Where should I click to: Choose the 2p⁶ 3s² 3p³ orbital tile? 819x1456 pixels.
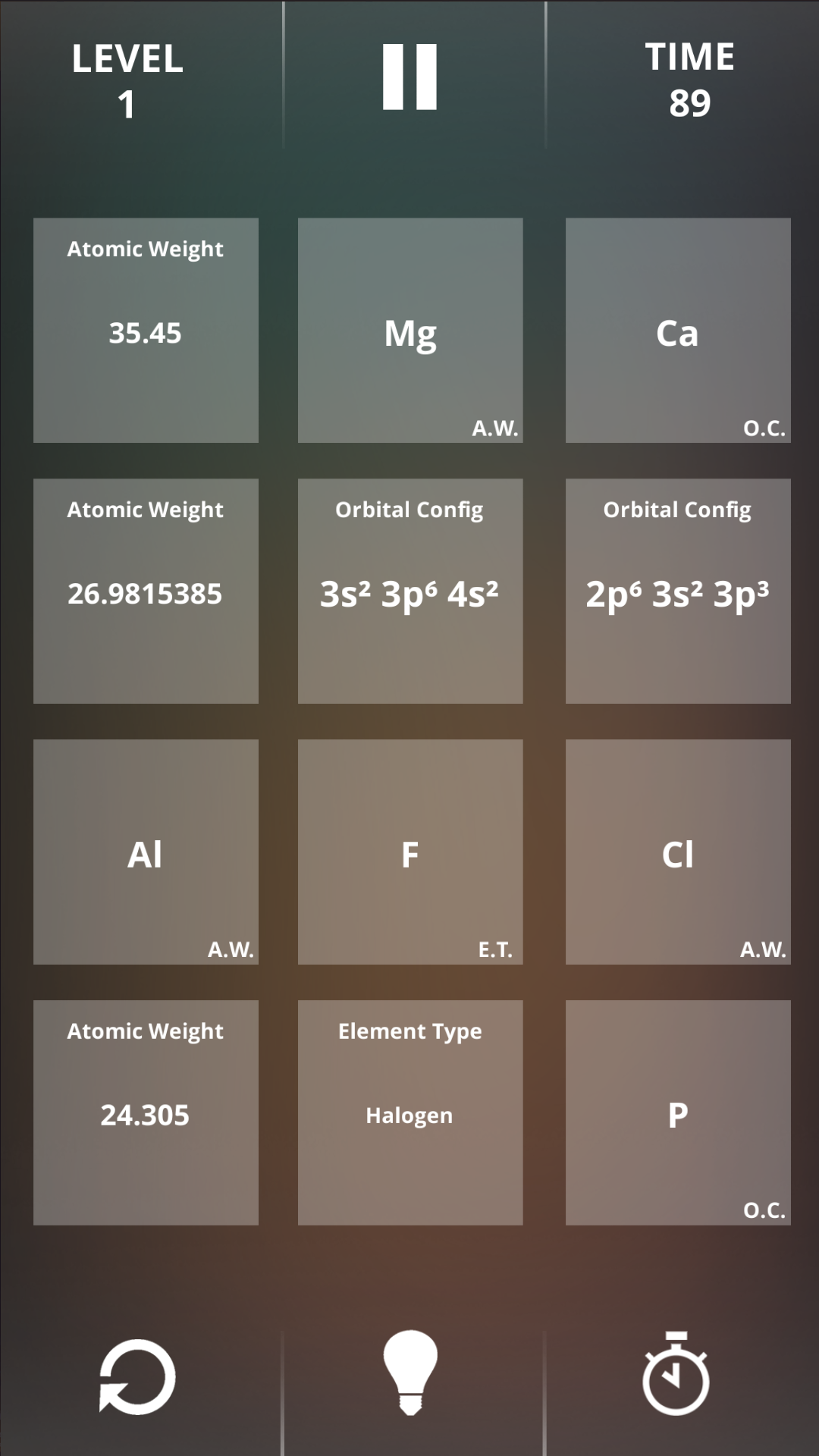[x=678, y=591]
